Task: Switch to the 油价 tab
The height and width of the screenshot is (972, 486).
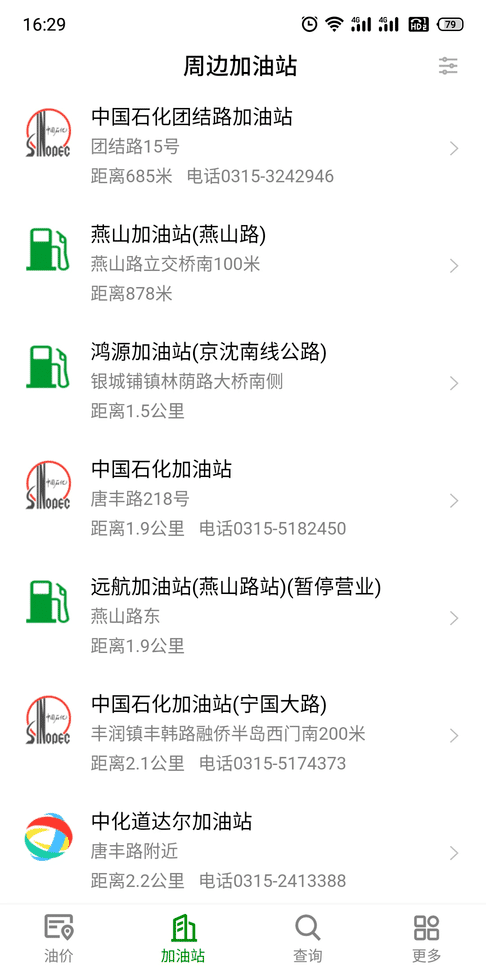Action: coord(59,939)
